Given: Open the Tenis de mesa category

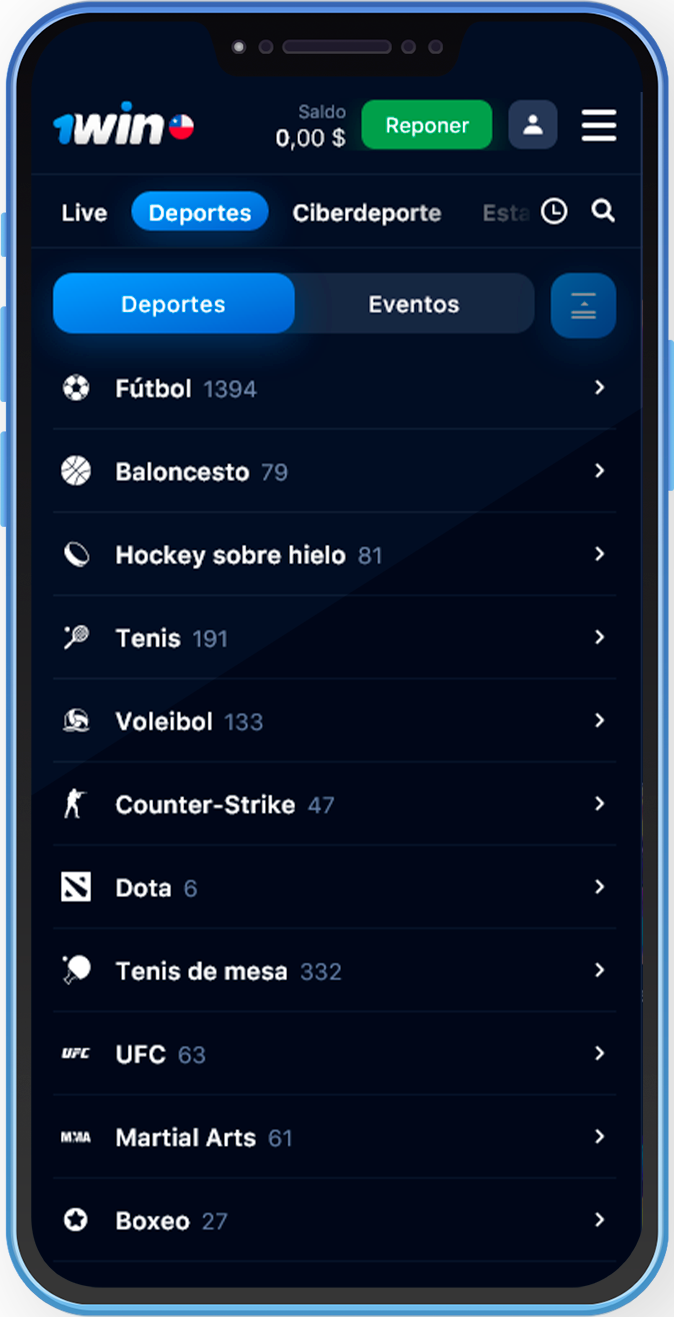Looking at the screenshot, I should click(334, 970).
